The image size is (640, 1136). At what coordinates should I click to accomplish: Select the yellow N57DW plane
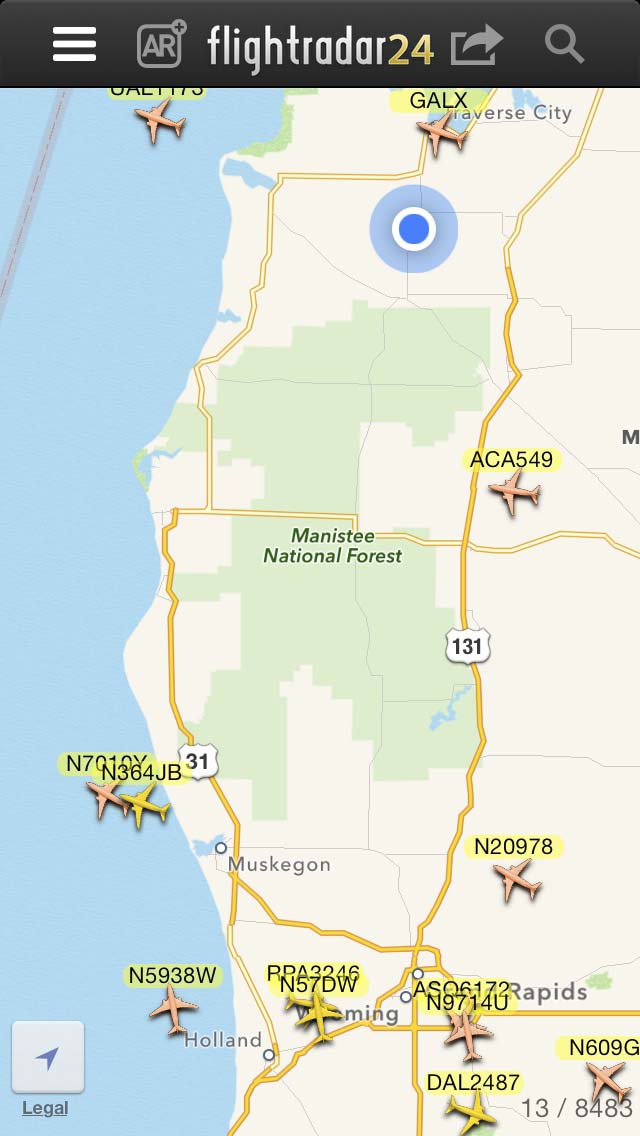pyautogui.click(x=320, y=1016)
